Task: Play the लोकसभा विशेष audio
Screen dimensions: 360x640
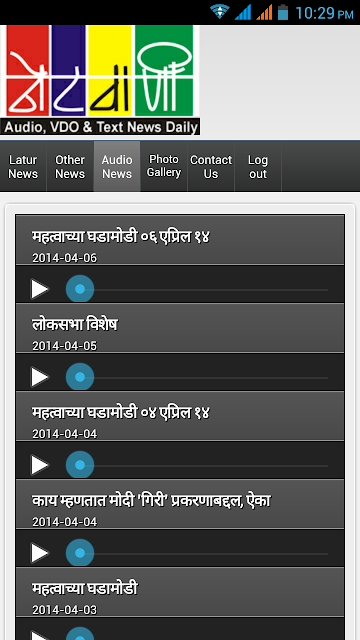Action: [40, 377]
